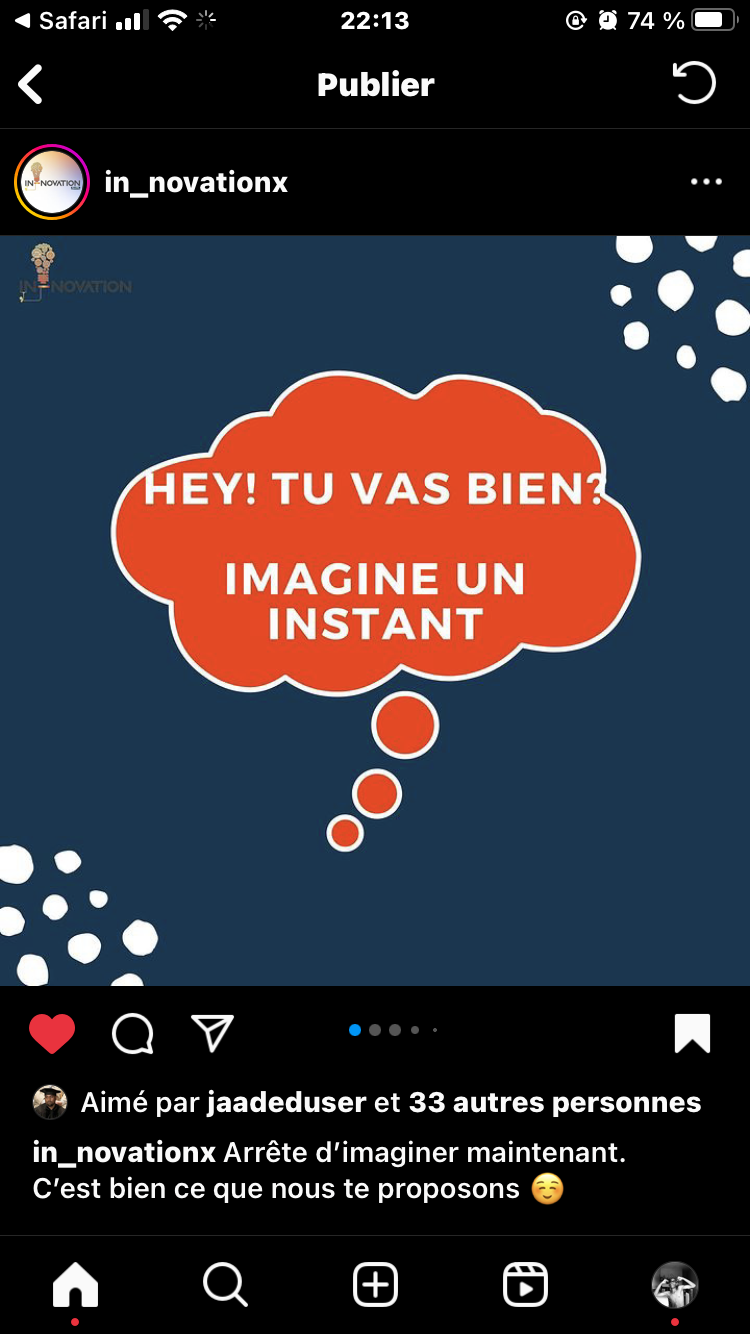See the 33 autres personnes who liked
This screenshot has height=1334, width=750.
pos(555,1102)
